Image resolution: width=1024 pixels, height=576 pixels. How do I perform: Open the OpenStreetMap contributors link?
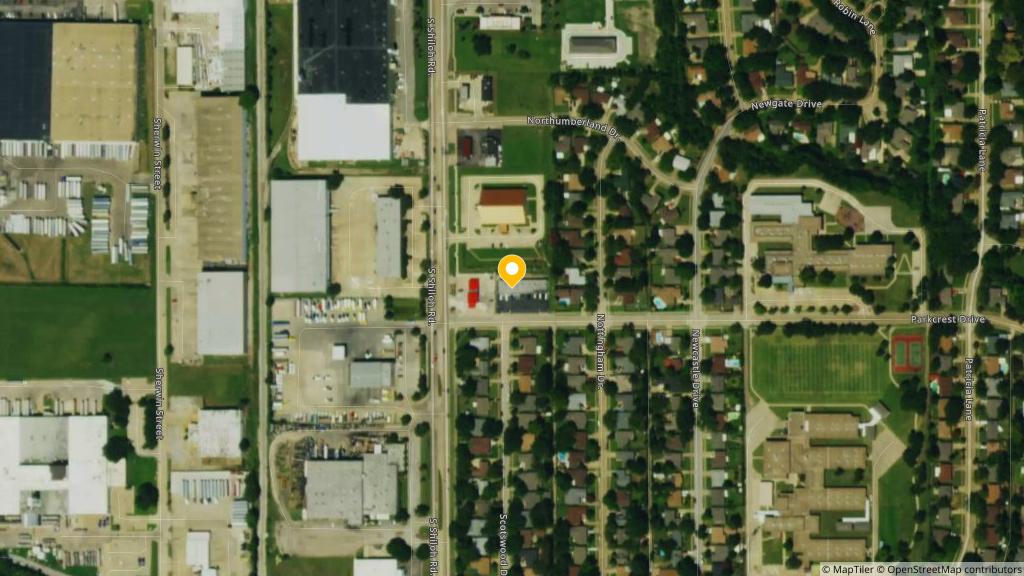(x=950, y=569)
